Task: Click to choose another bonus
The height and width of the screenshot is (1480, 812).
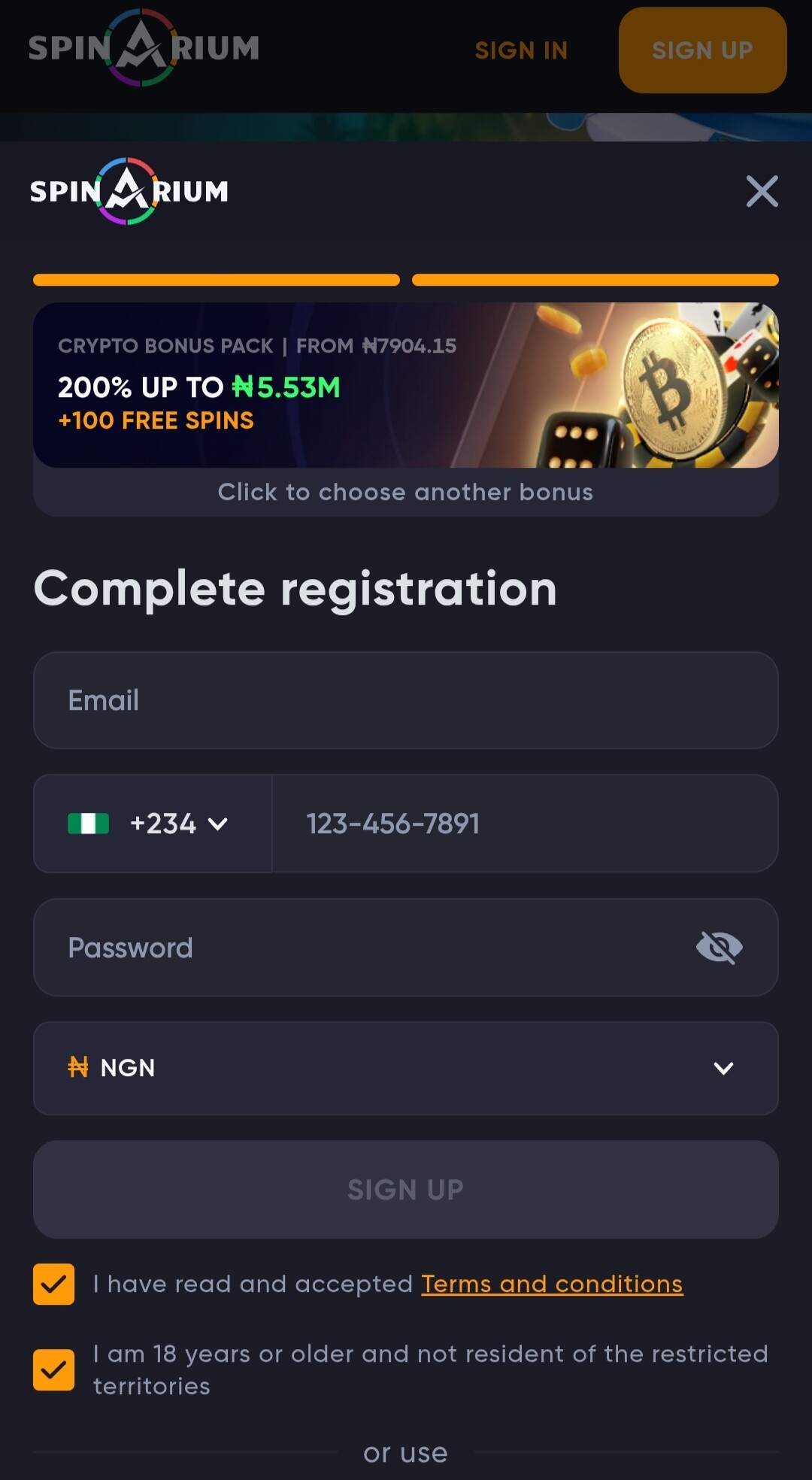Action: point(406,492)
